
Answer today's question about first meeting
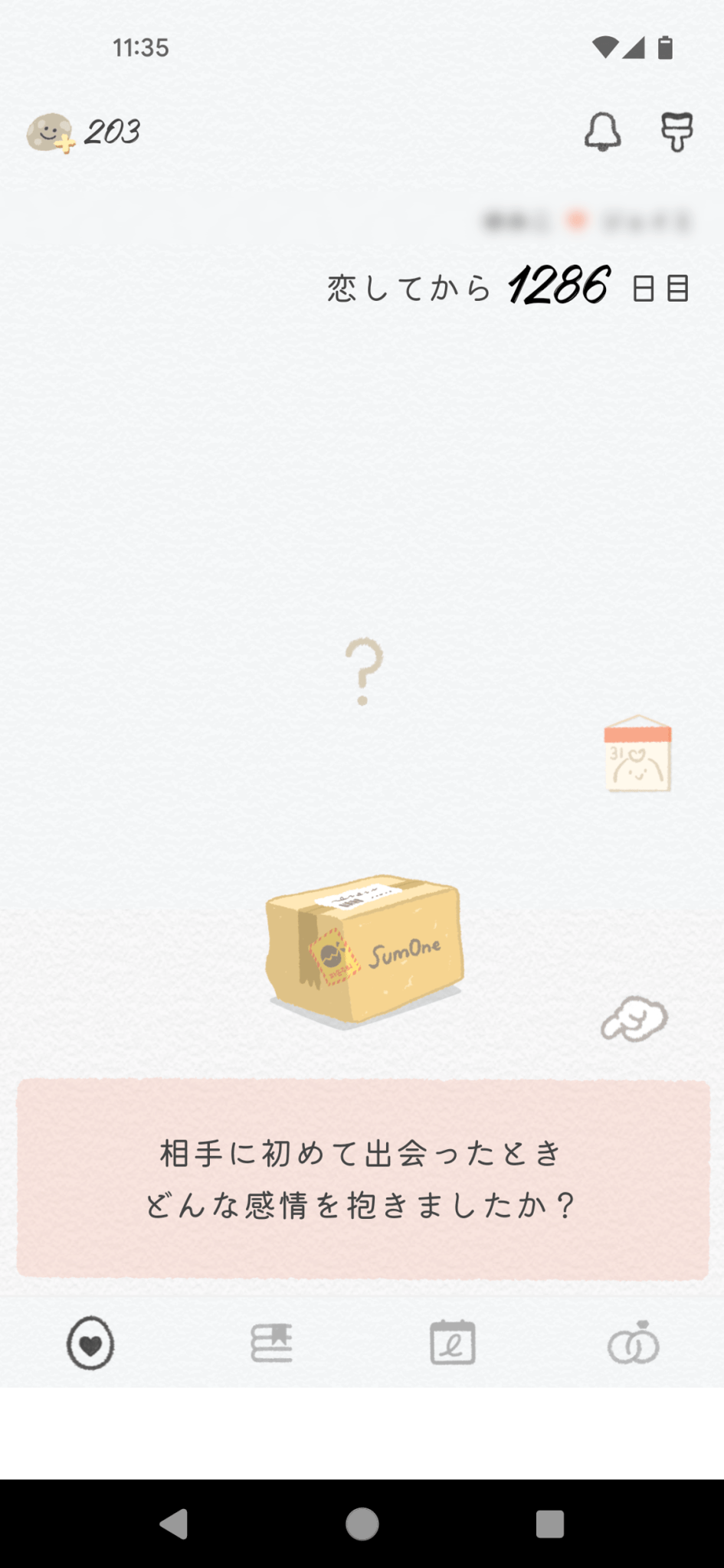point(362,1179)
